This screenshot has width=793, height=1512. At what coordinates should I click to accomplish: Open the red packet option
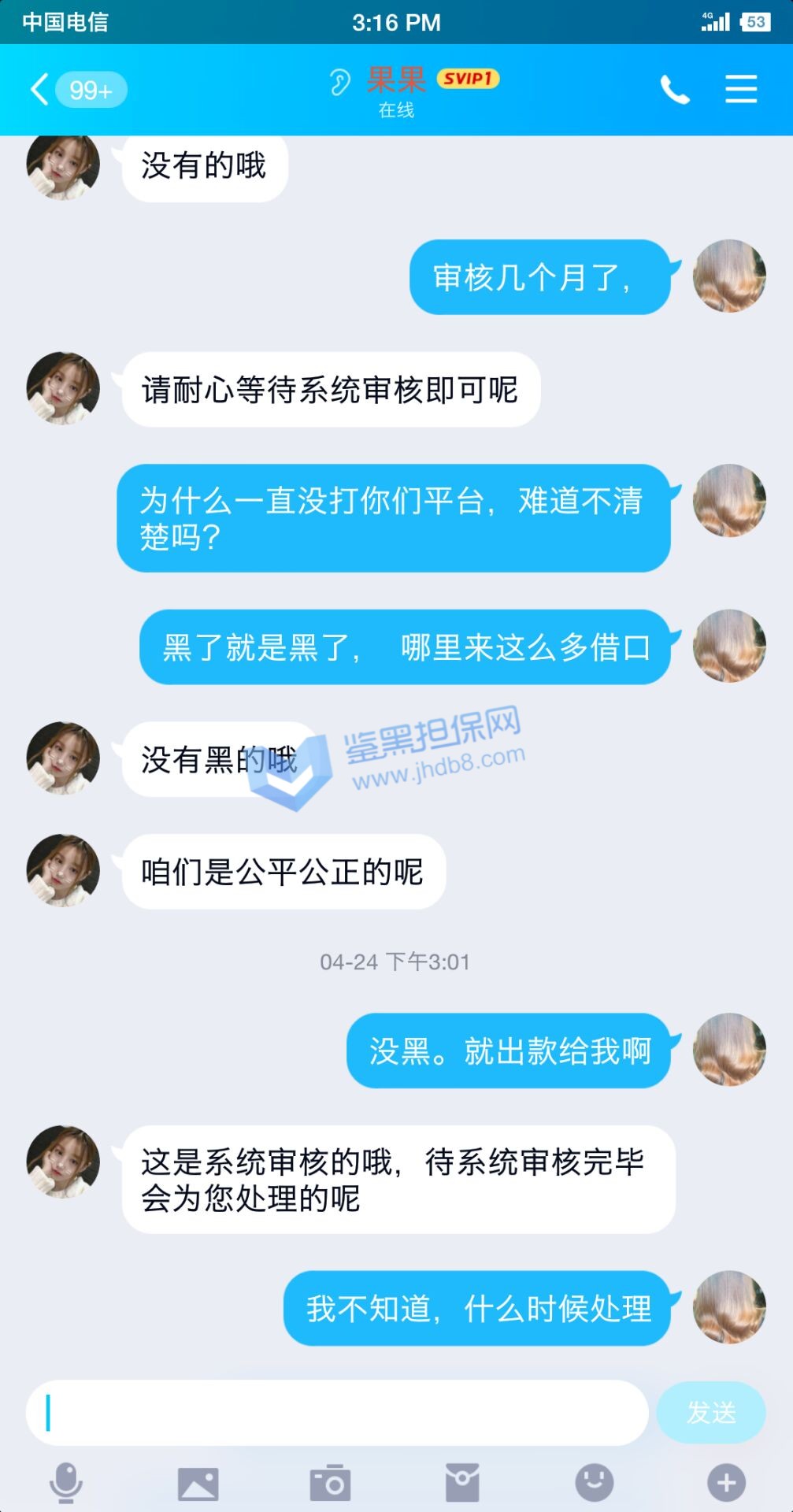[462, 1483]
